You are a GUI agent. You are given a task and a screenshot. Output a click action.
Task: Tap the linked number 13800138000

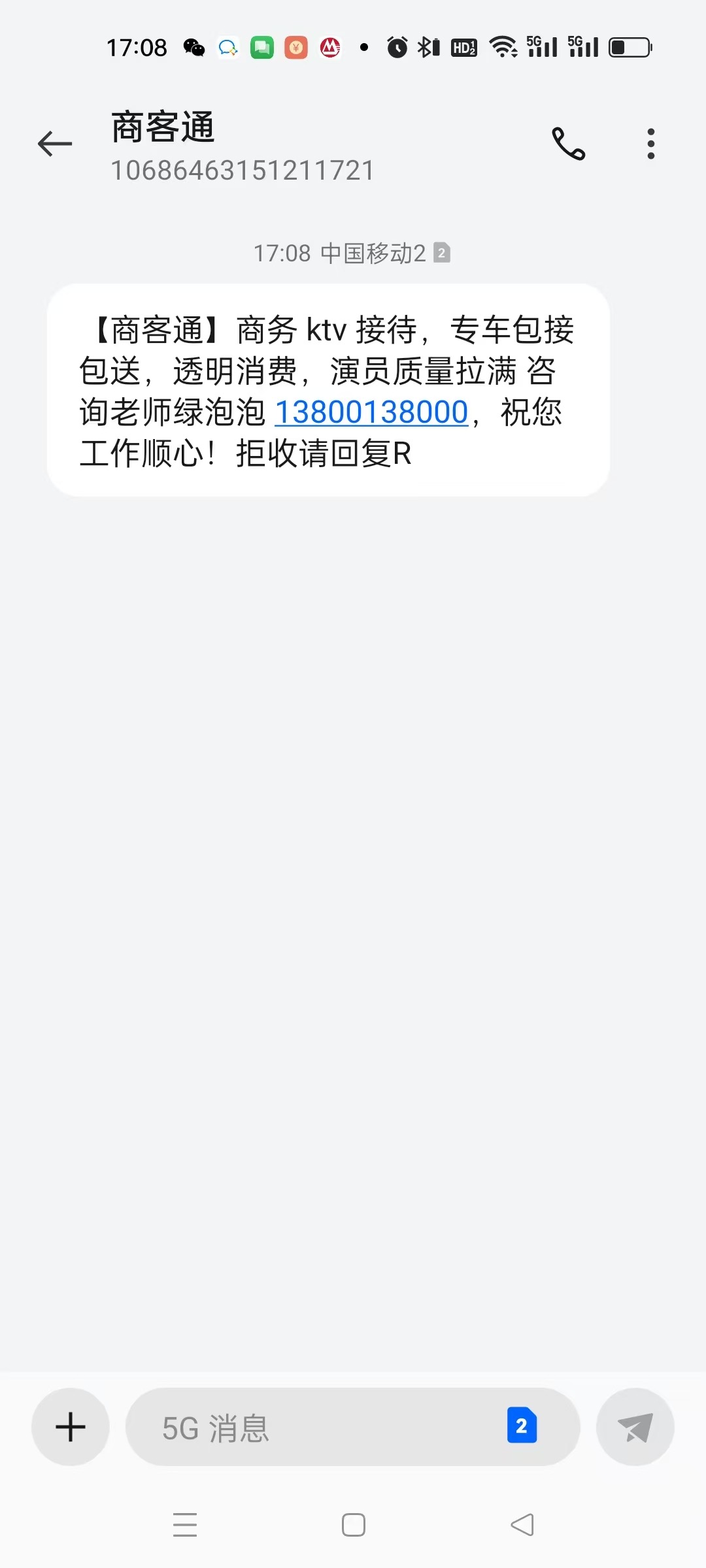(x=371, y=412)
